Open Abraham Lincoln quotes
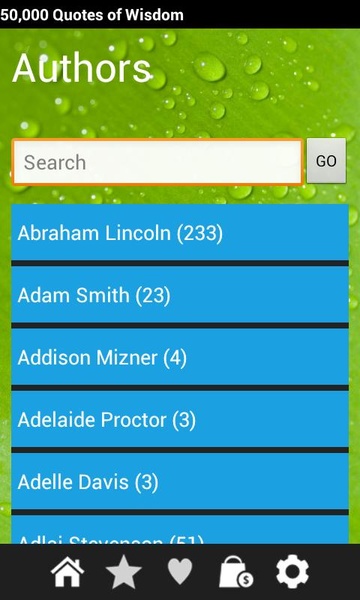Viewport: 360px width, 600px height. (180, 232)
